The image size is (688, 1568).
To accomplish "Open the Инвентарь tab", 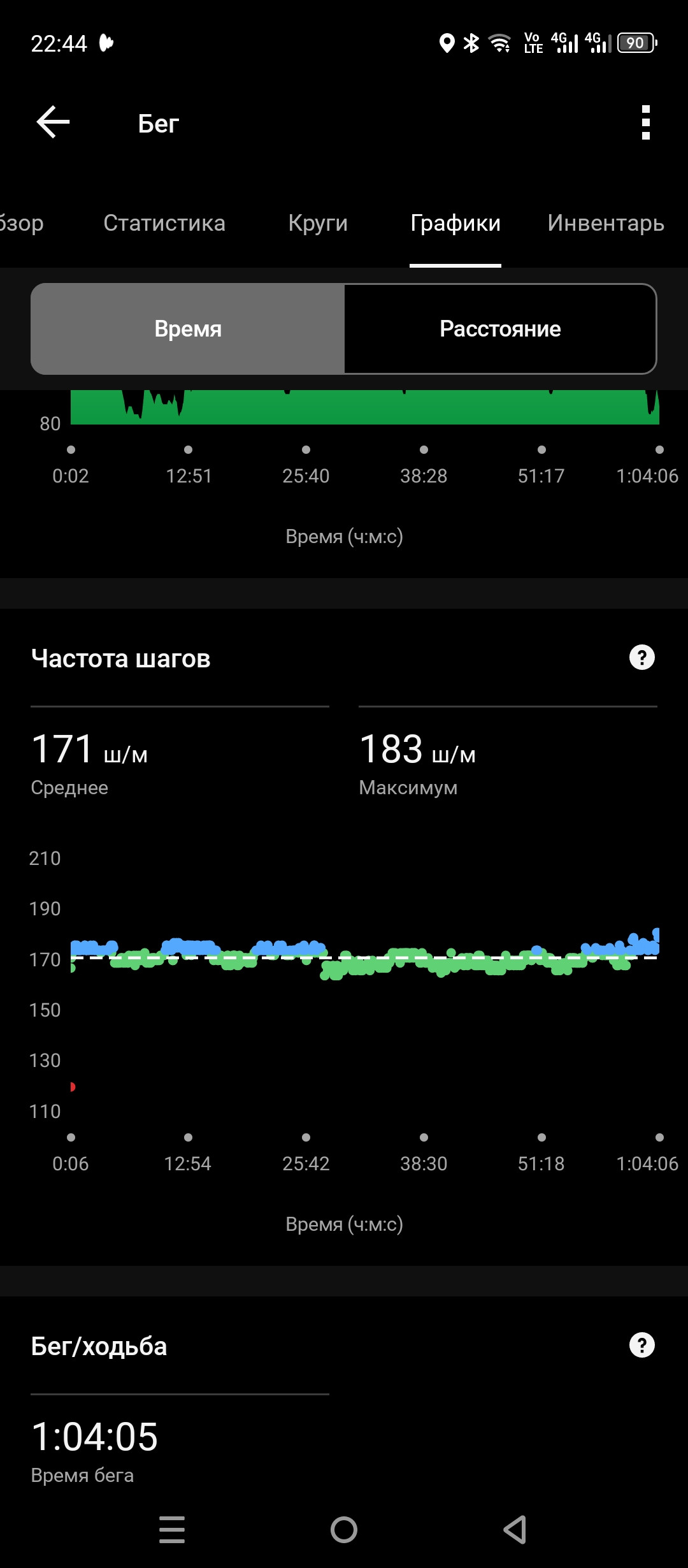I will point(606,223).
